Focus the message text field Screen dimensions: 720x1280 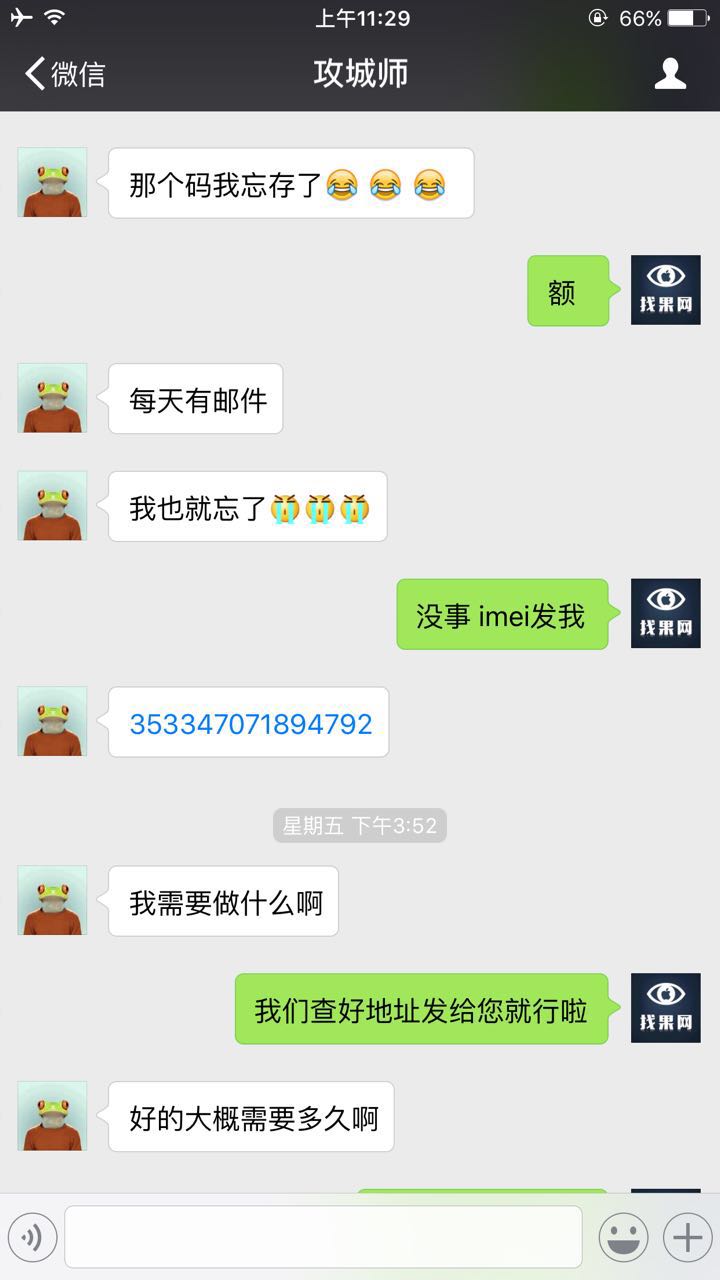[x=323, y=1237]
